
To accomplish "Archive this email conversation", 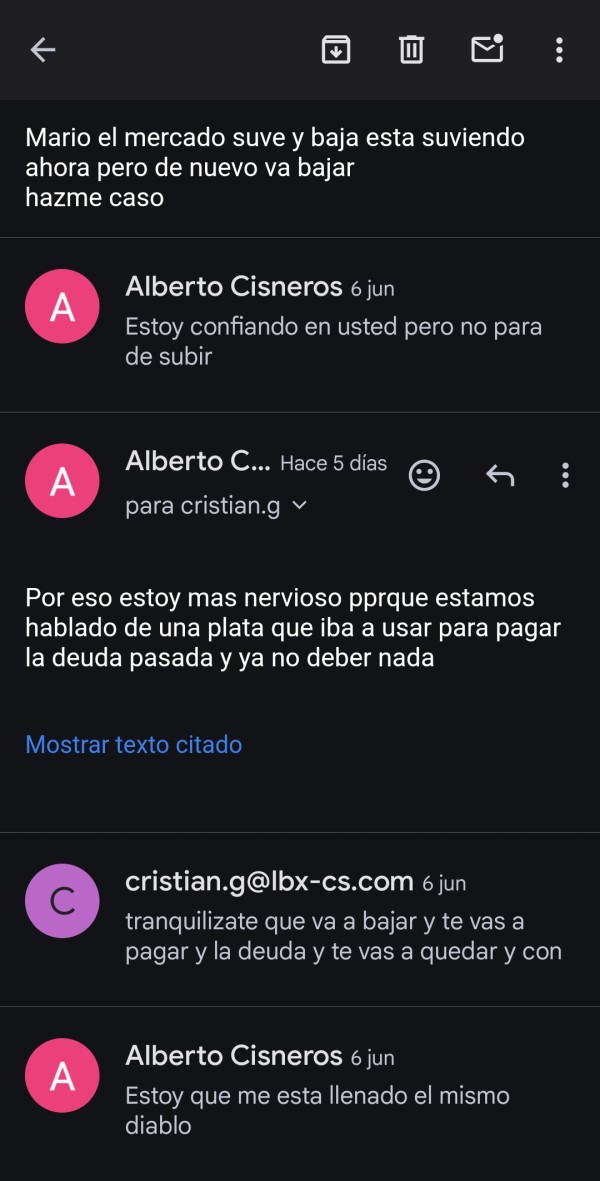I will (336, 50).
